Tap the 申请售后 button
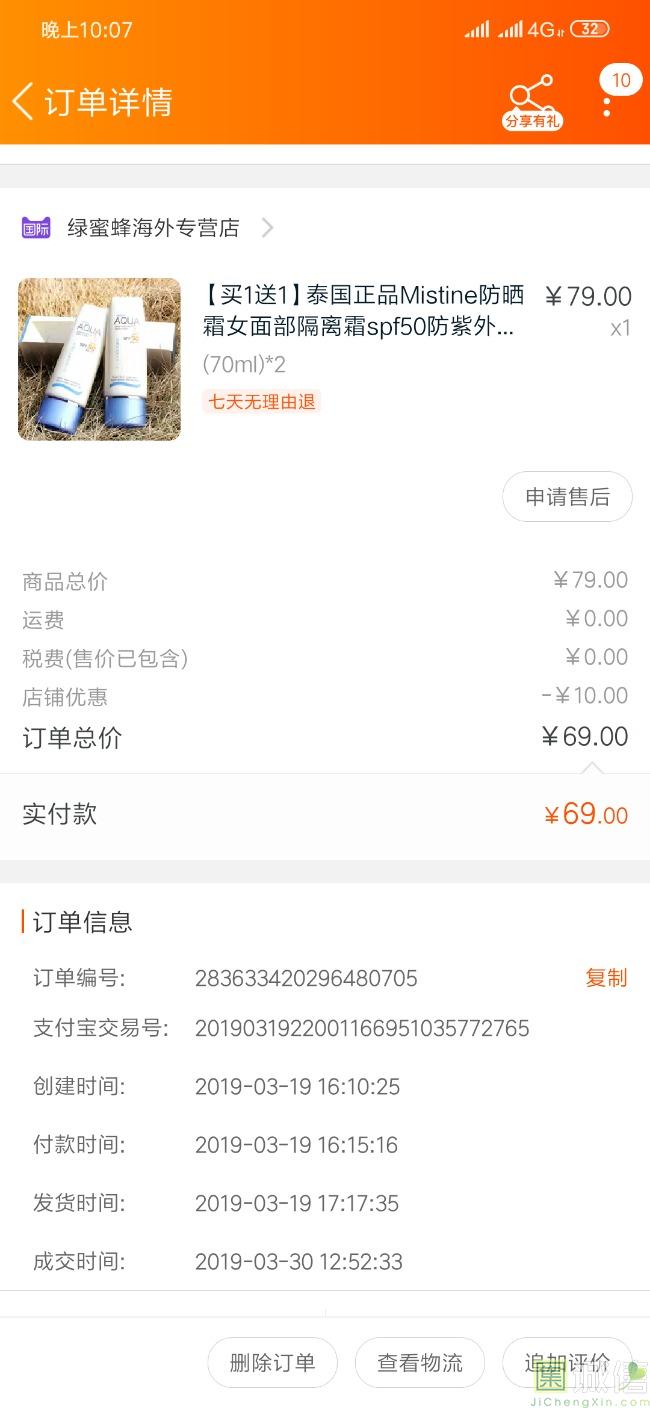The width and height of the screenshot is (650, 1408). coord(567,497)
